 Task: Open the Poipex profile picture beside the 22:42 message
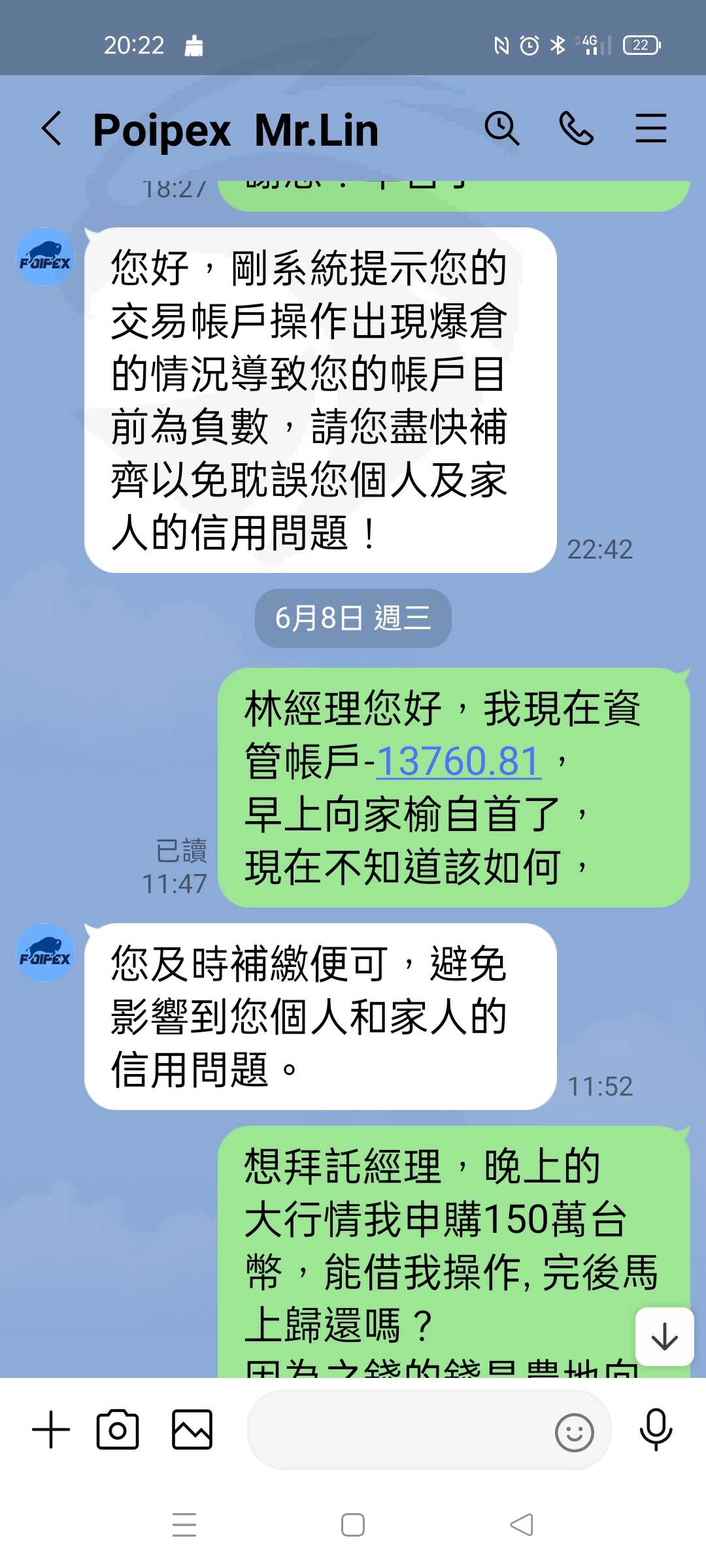[45, 257]
